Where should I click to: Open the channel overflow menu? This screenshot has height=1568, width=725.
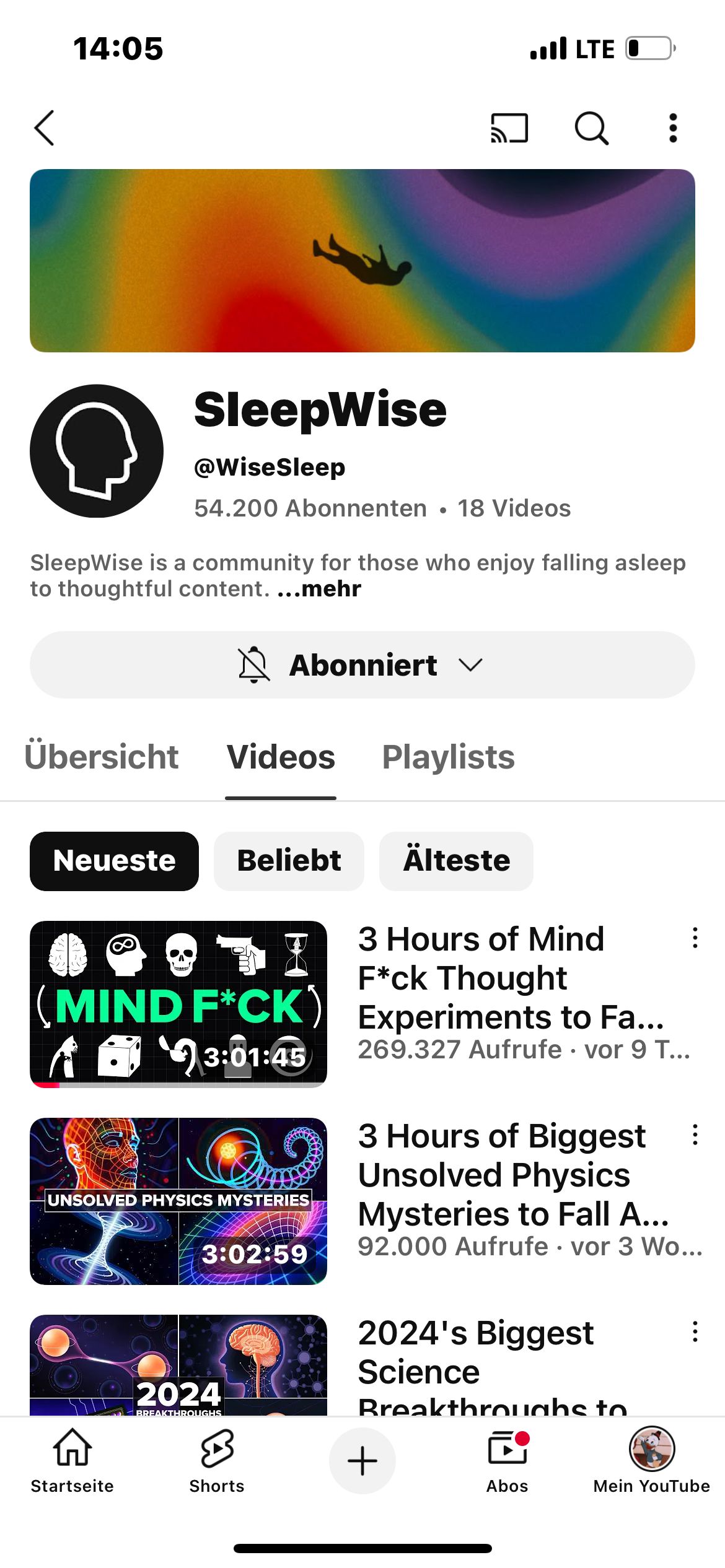point(673,128)
